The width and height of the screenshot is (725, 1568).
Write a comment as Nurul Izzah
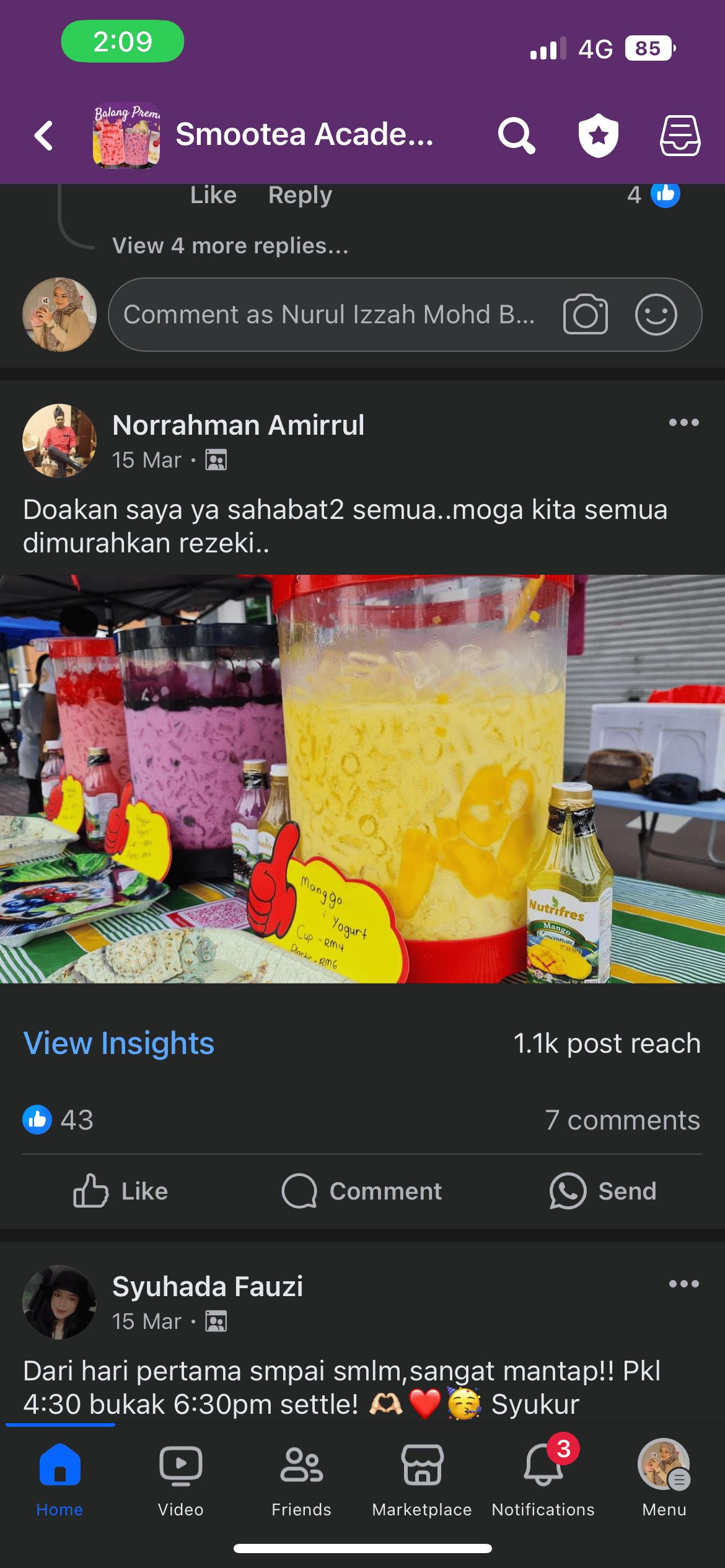pos(328,315)
